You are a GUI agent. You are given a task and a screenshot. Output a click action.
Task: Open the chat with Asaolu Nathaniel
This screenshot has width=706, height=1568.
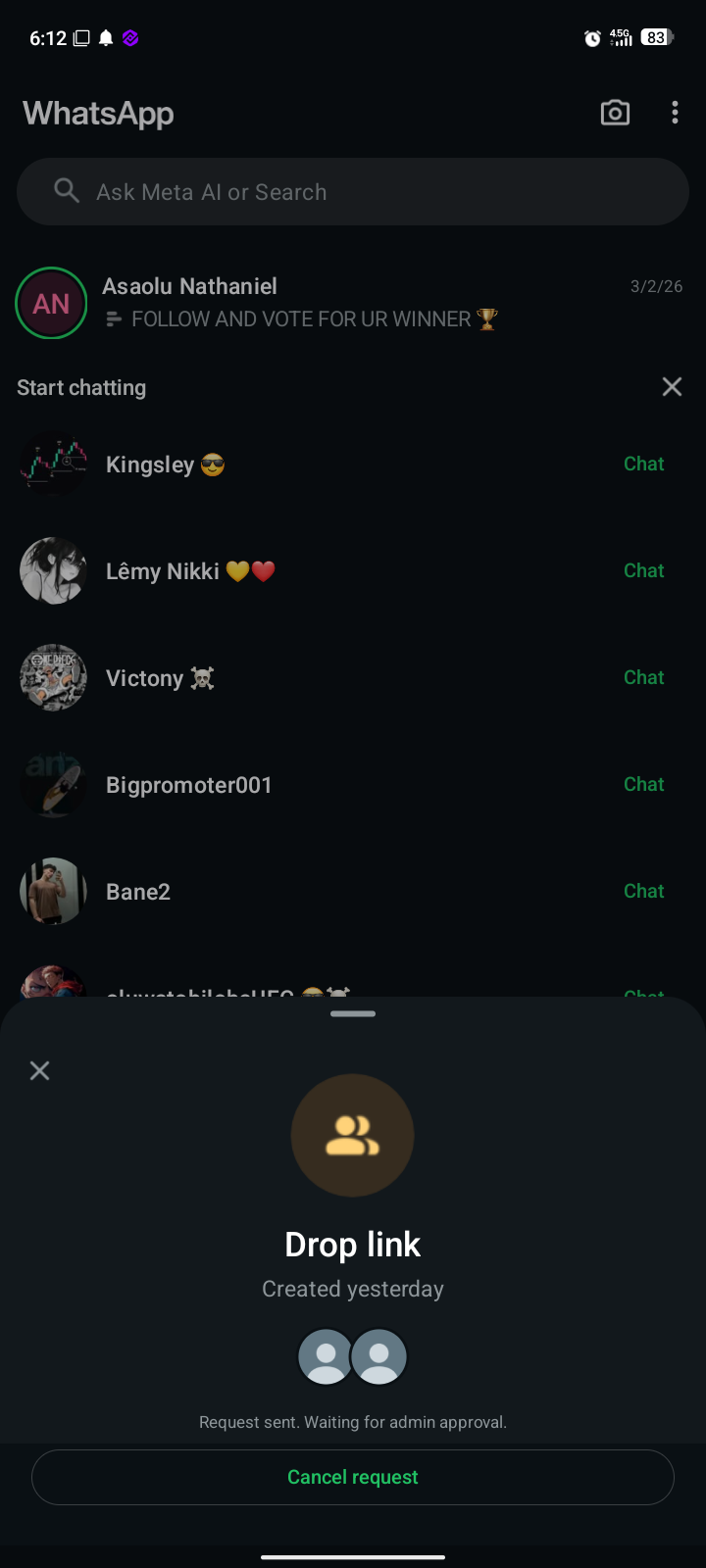353,302
